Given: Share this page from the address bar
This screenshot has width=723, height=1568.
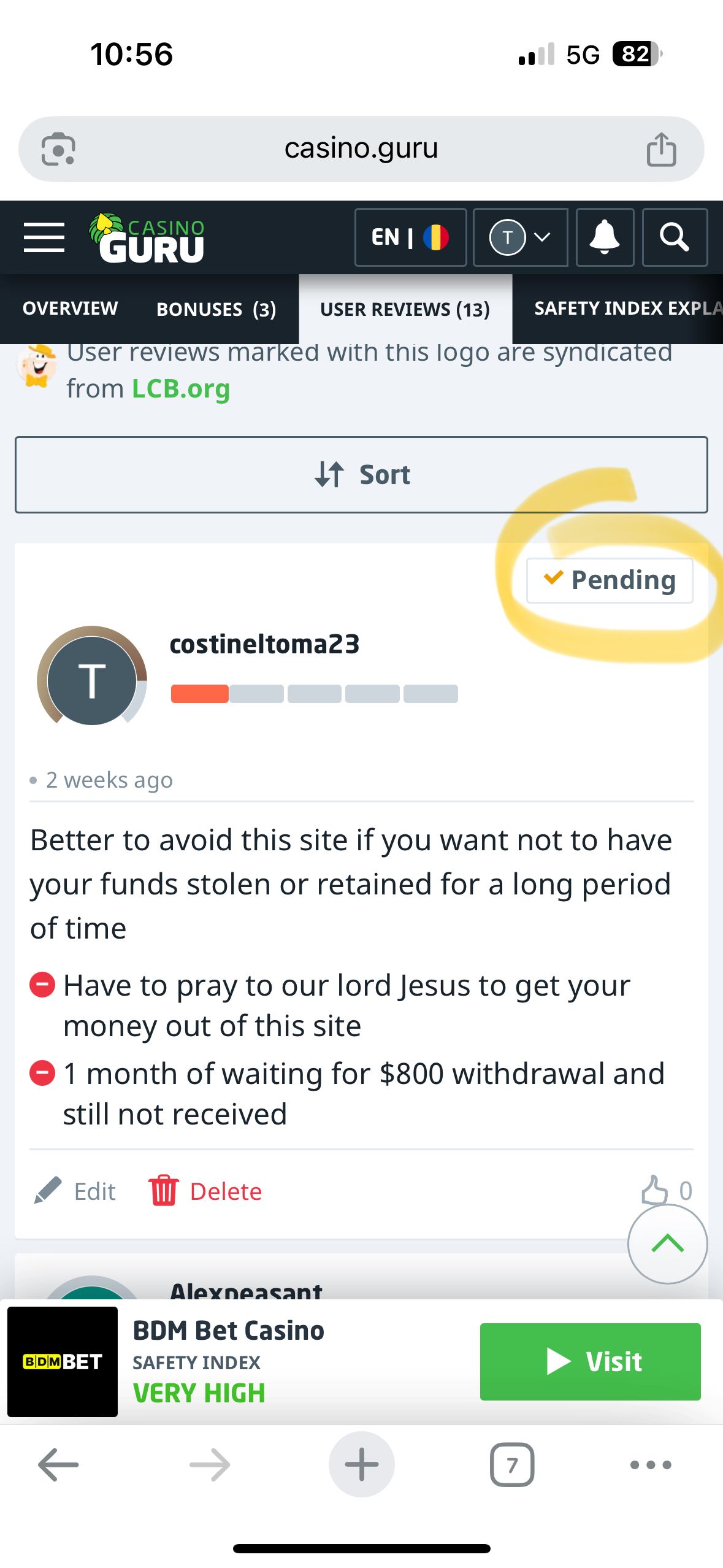Looking at the screenshot, I should click(x=661, y=149).
